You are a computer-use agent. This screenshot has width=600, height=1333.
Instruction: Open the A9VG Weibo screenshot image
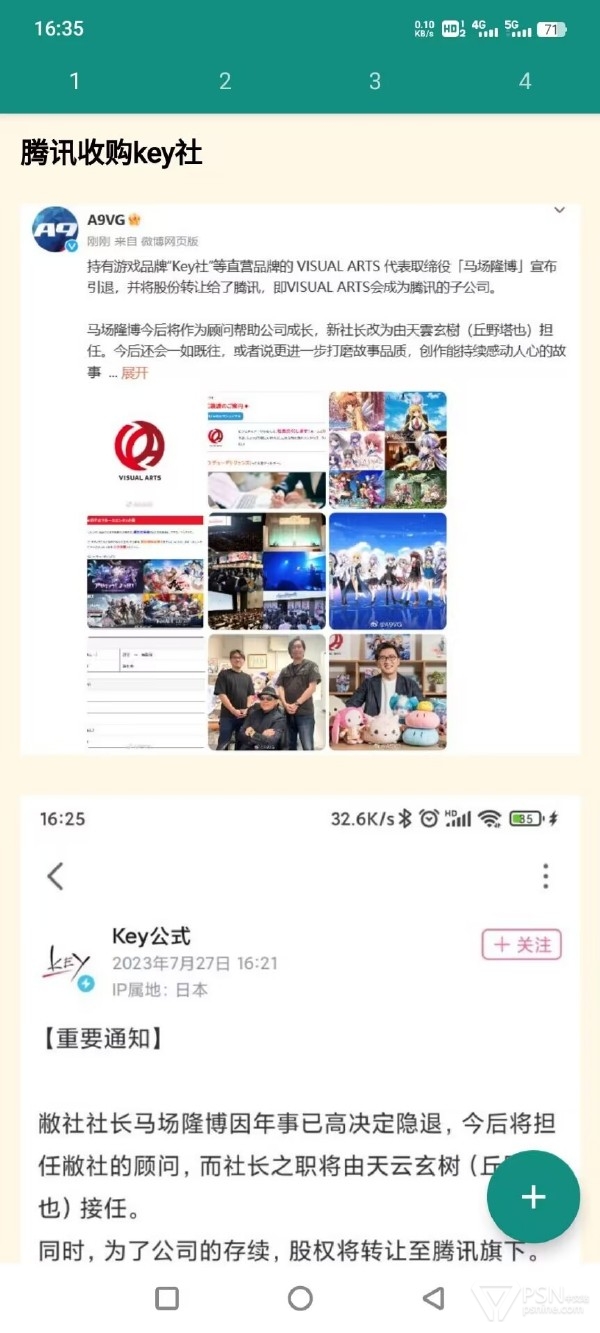[300, 478]
